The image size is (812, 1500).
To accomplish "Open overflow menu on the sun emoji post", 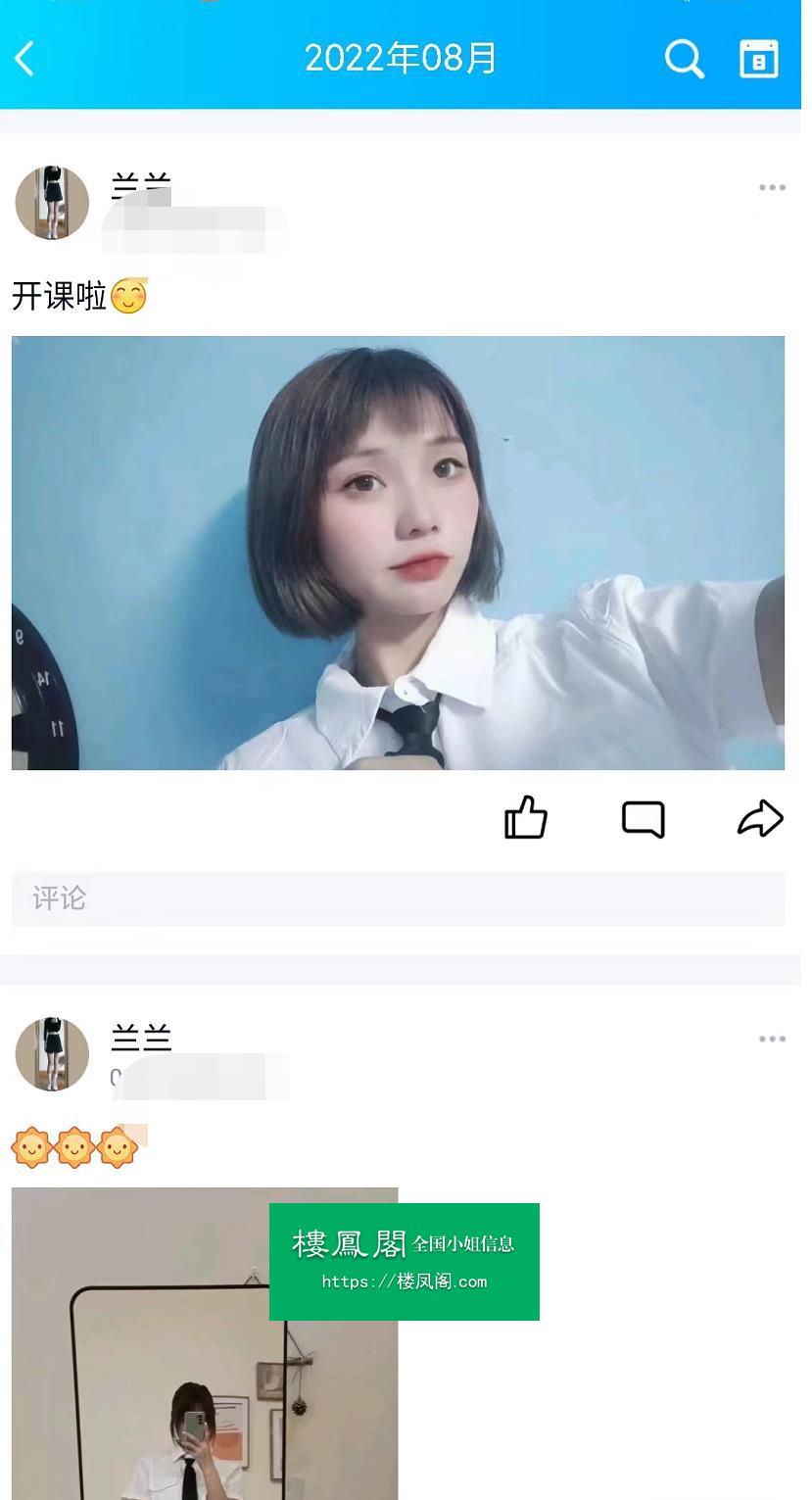I will point(772,1039).
